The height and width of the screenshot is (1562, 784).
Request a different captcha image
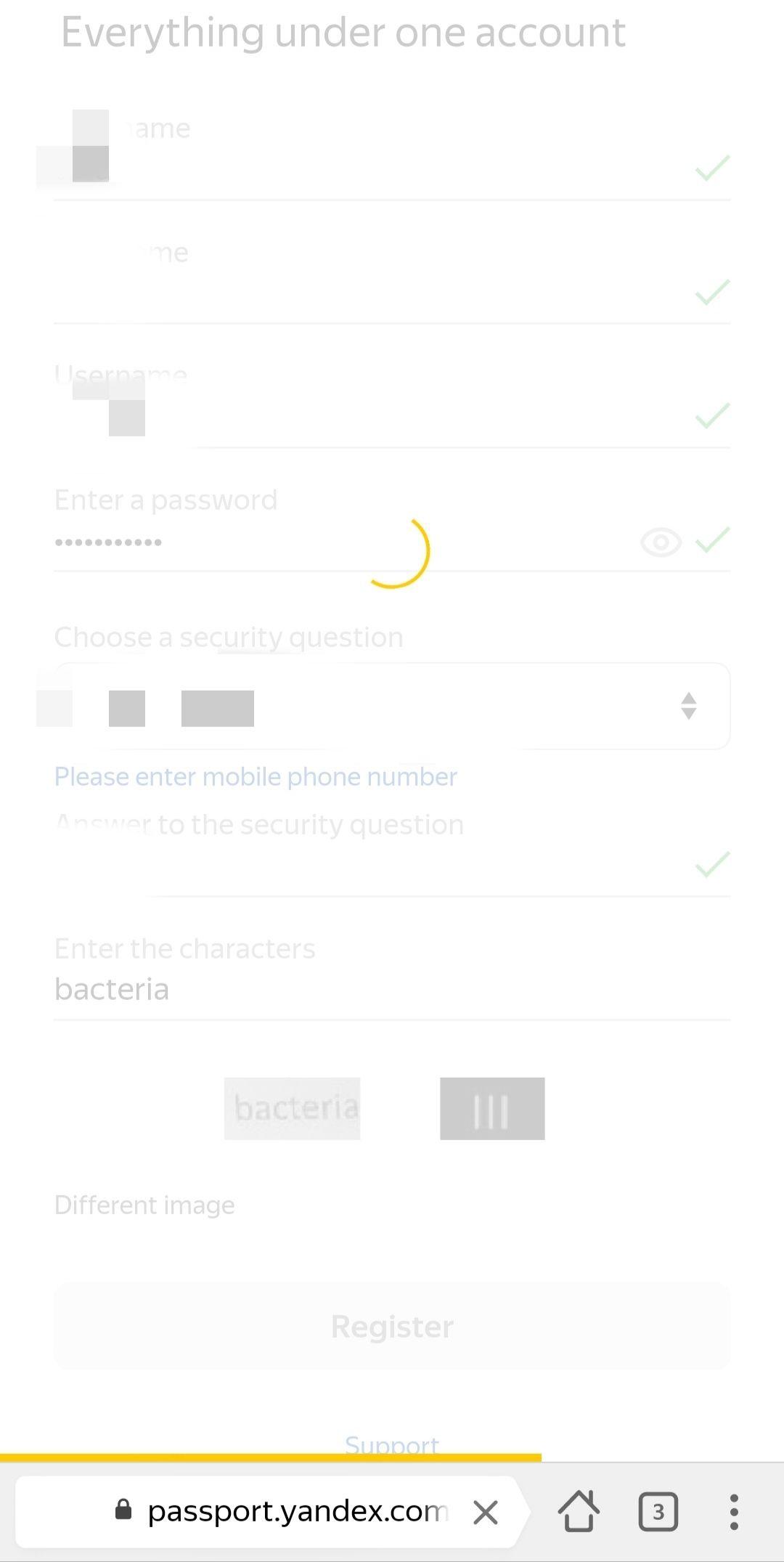coord(144,1205)
